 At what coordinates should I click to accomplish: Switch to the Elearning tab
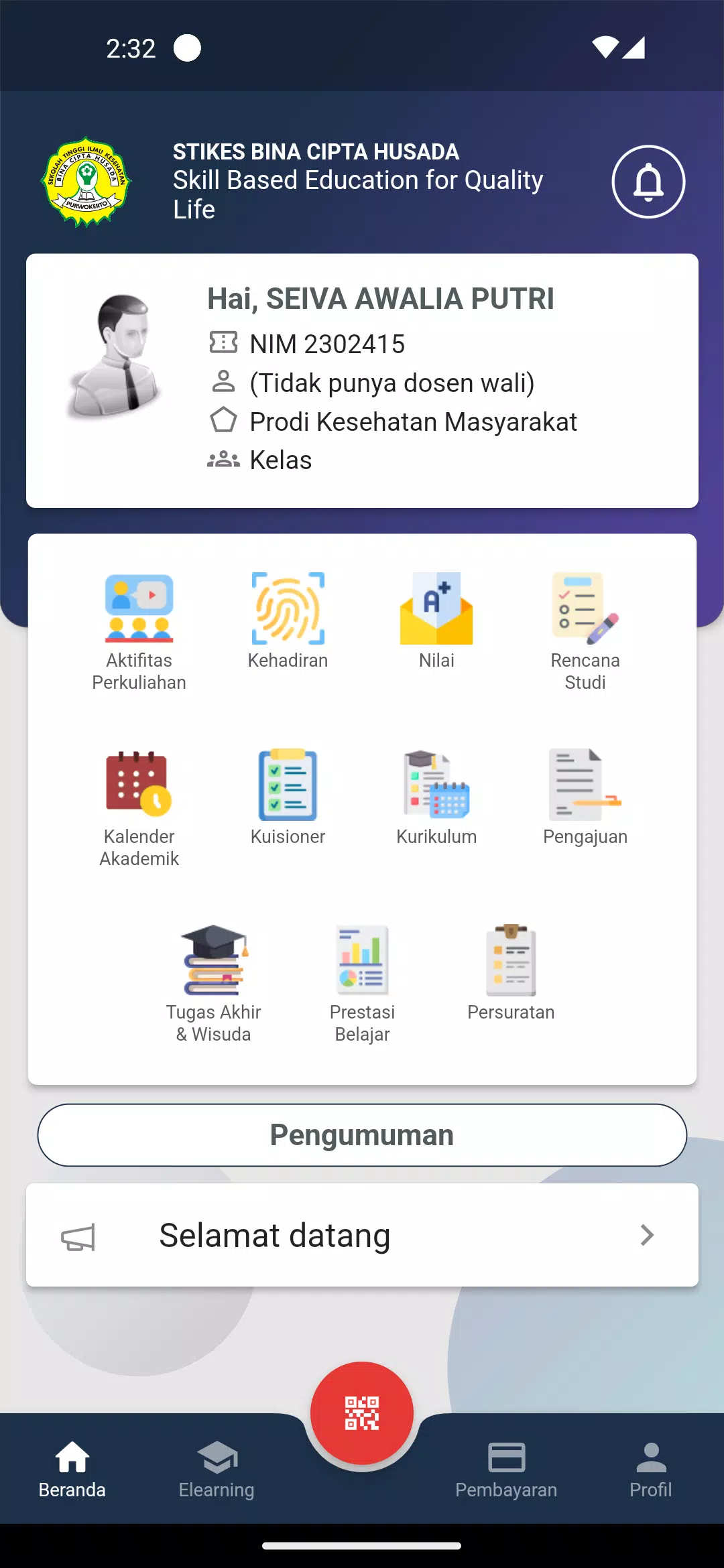point(216,1467)
